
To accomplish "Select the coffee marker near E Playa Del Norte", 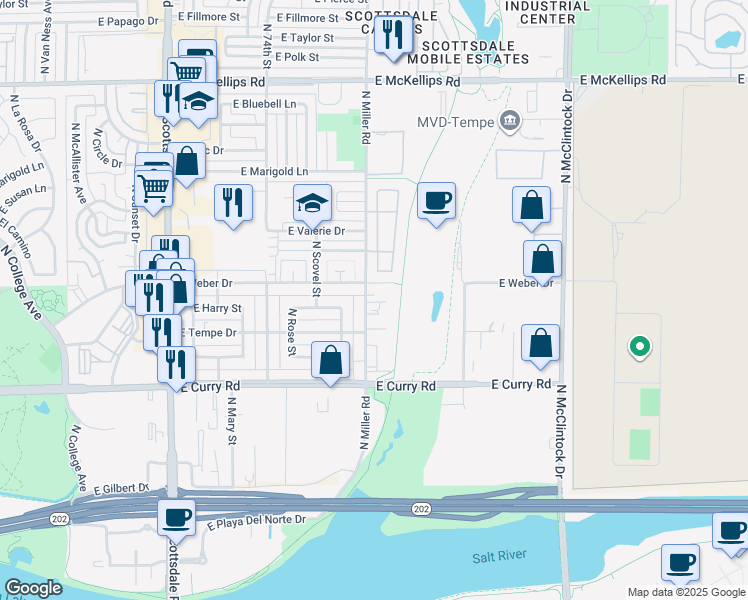I will (177, 518).
